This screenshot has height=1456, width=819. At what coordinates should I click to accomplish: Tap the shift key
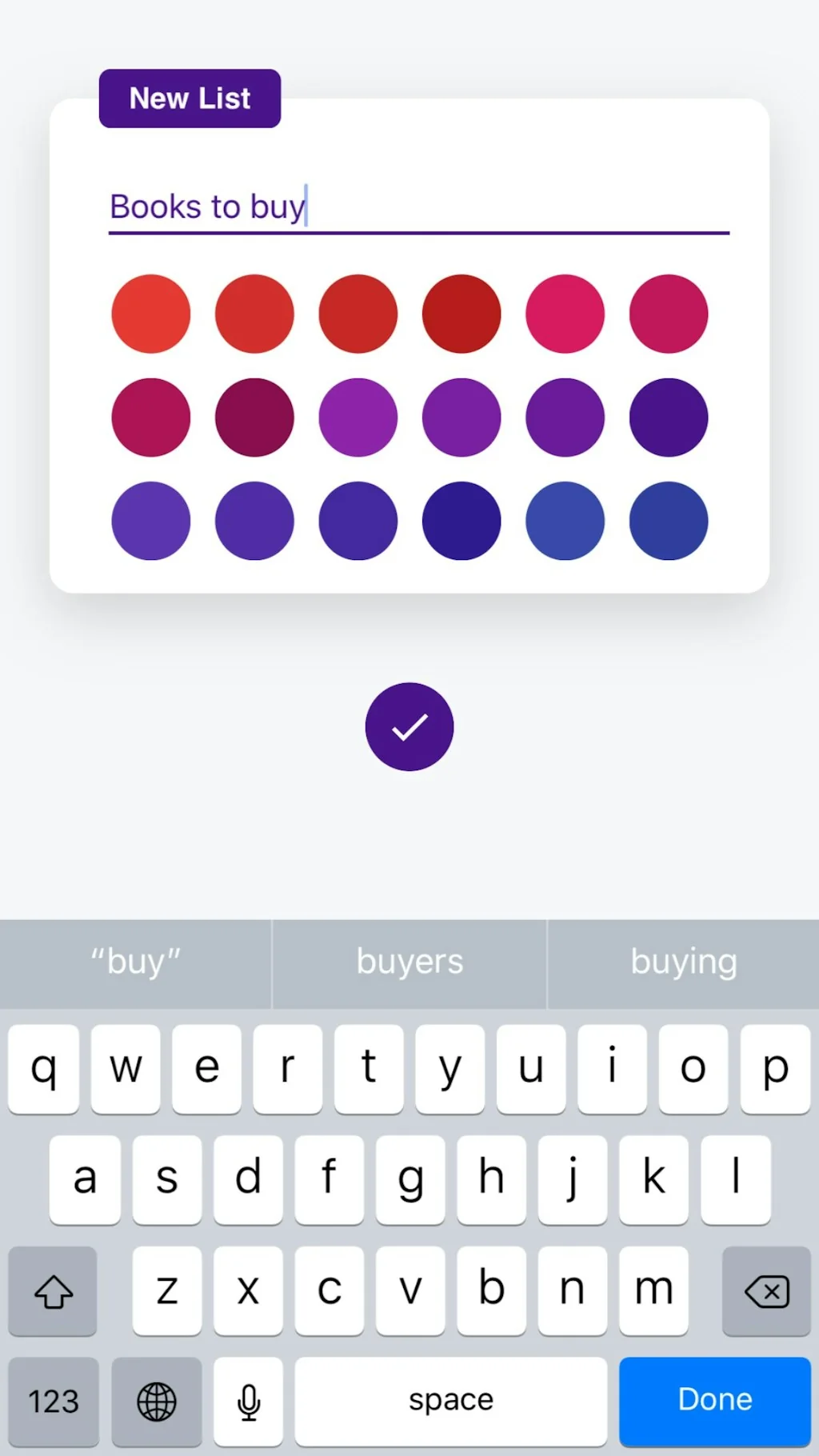point(53,1291)
